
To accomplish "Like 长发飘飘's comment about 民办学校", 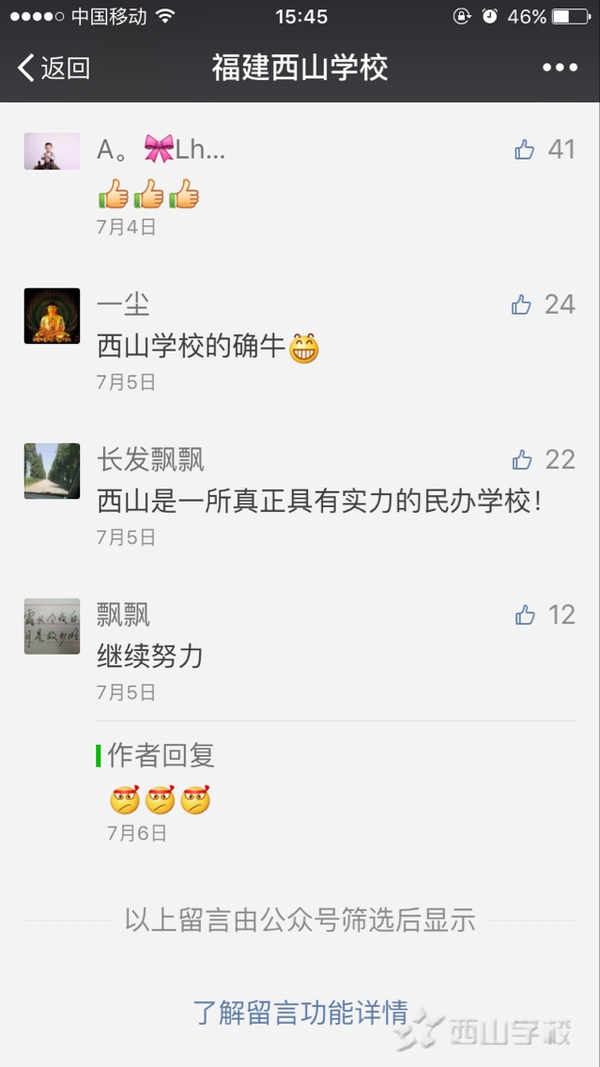I will coord(523,460).
